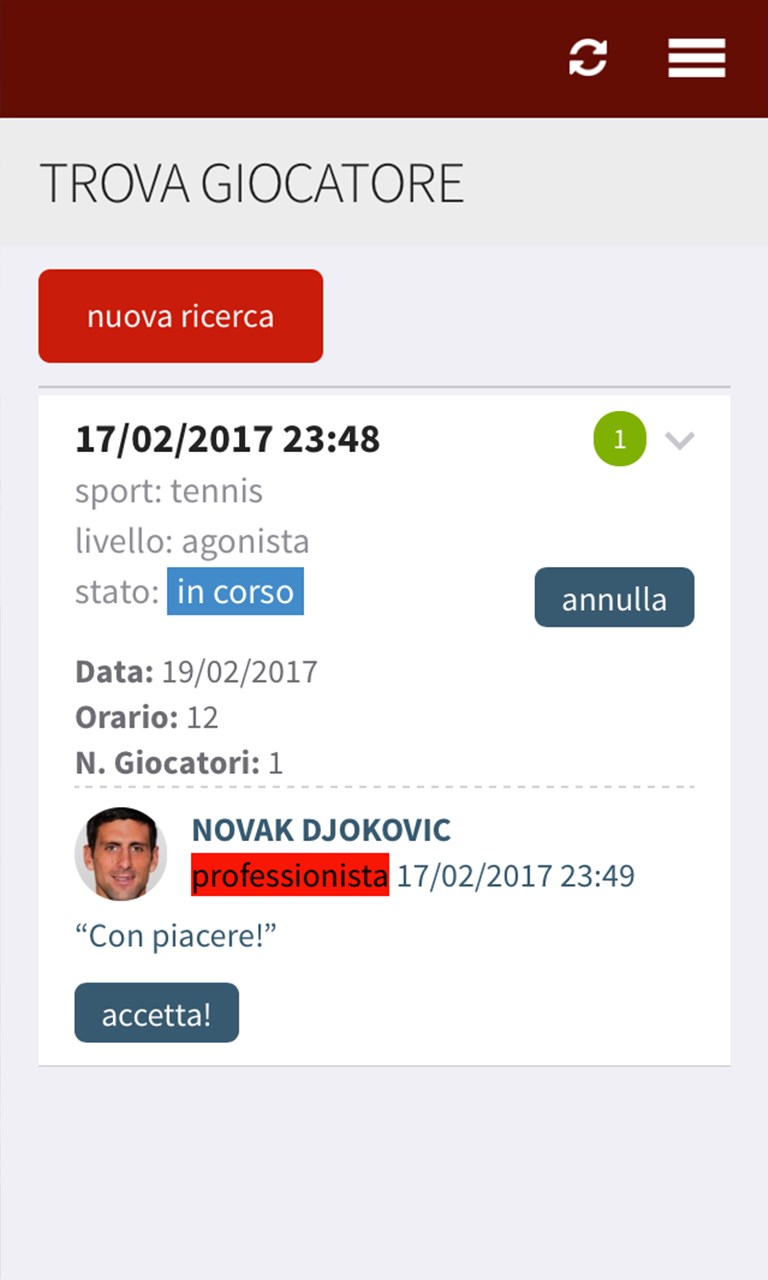Open the hamburger menu
This screenshot has width=768, height=1280.
click(696, 58)
